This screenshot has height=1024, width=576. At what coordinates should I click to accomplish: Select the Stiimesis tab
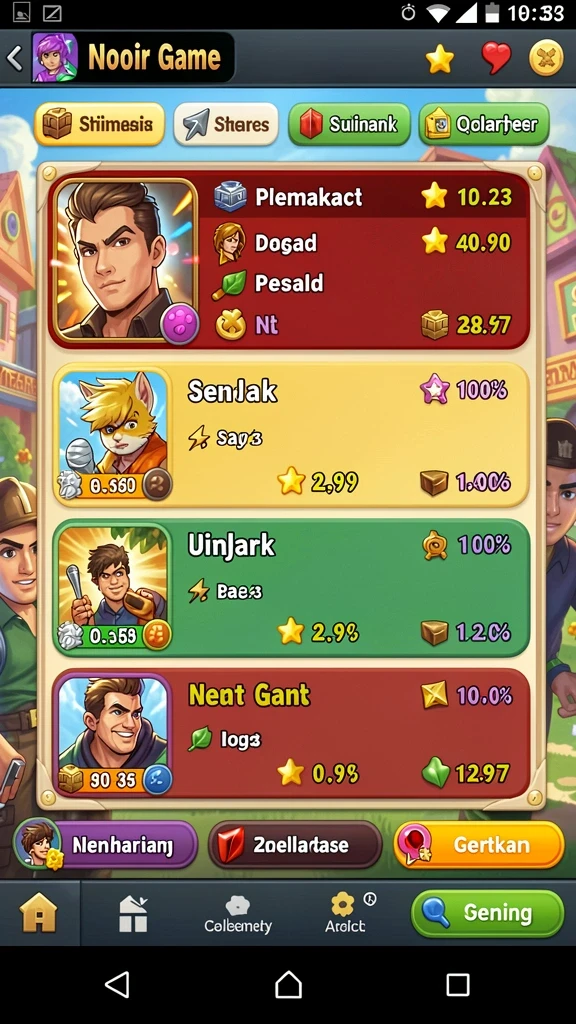[99, 124]
